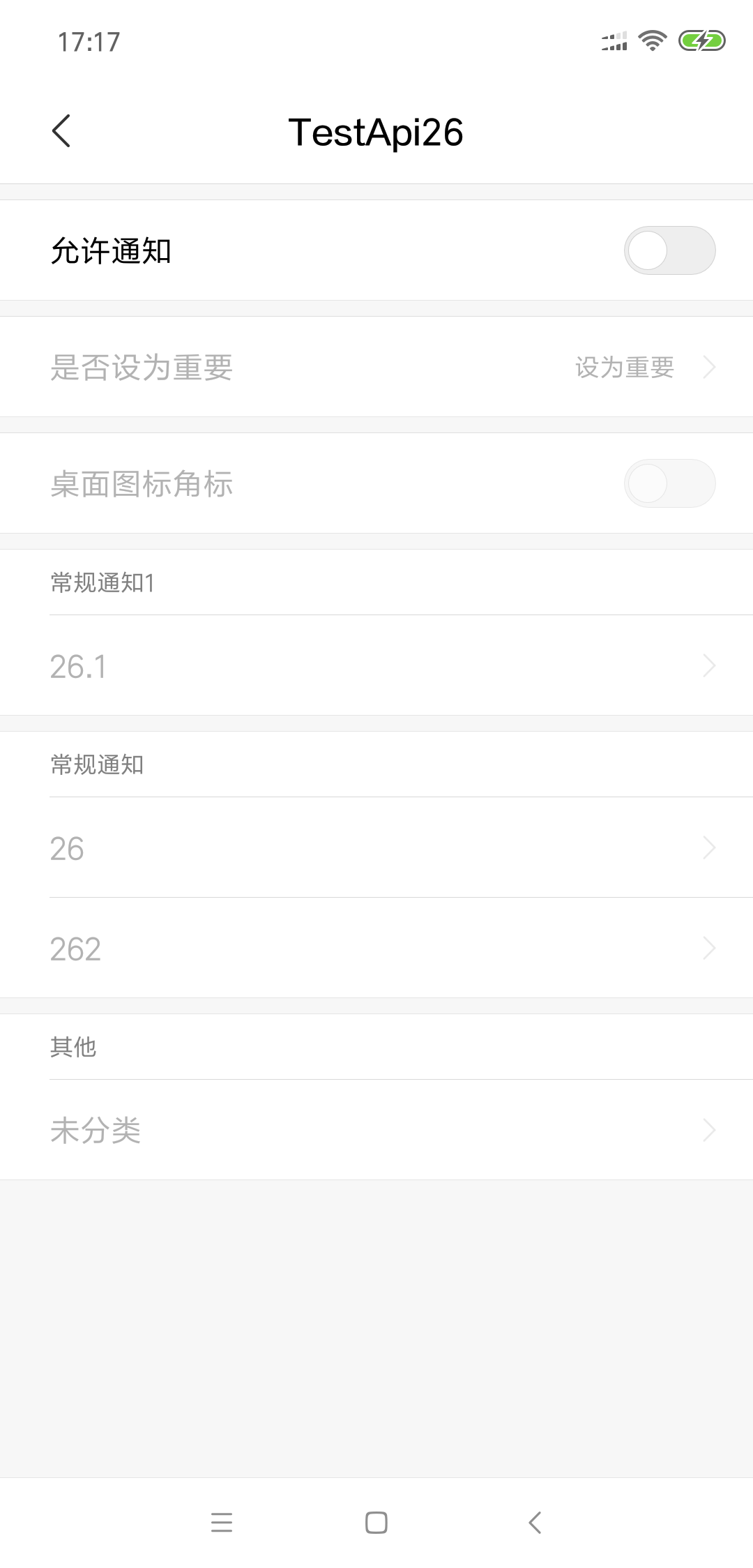
Task: Open recent apps from navigation bar
Action: (221, 1523)
